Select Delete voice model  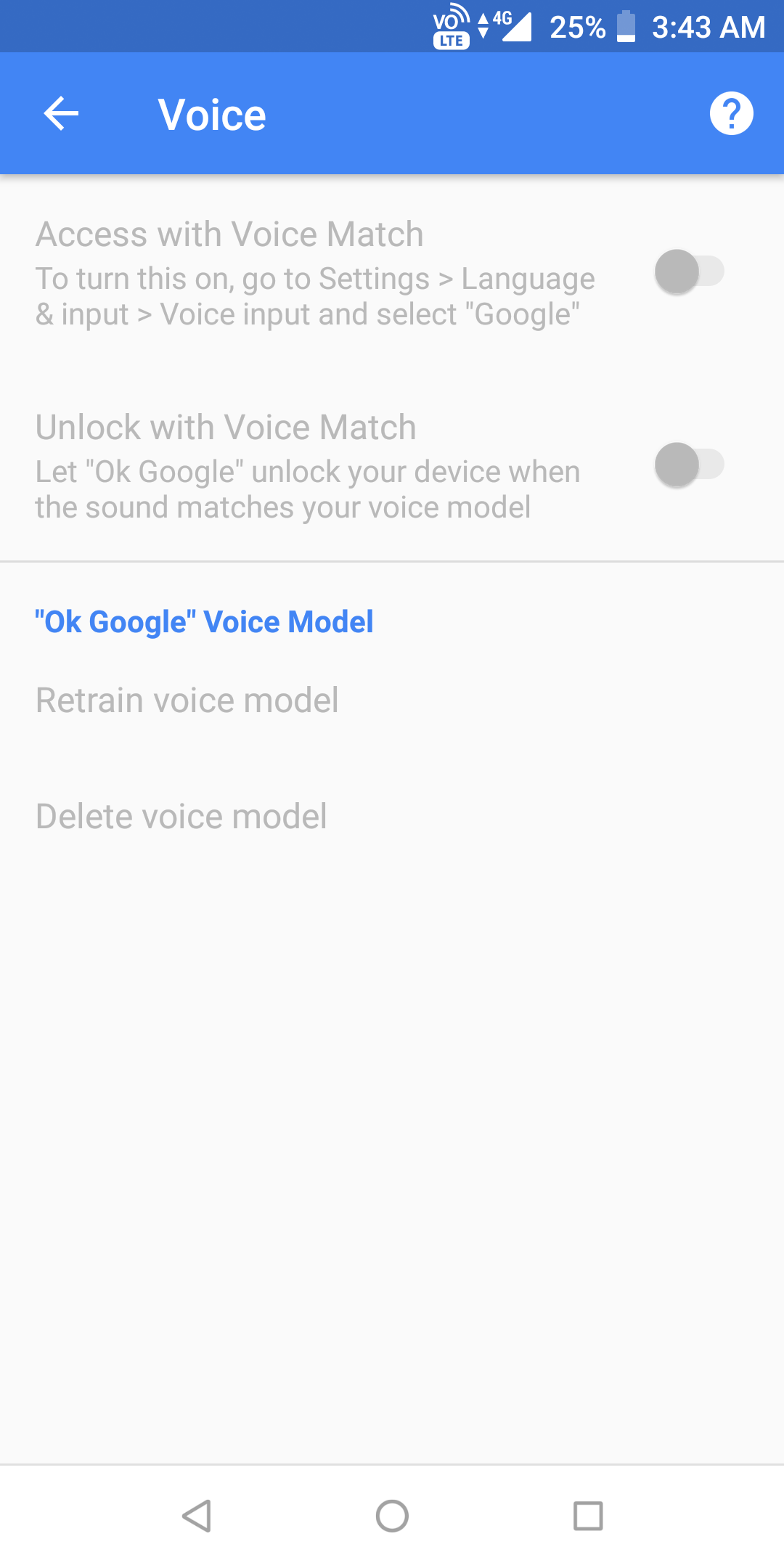point(392,817)
